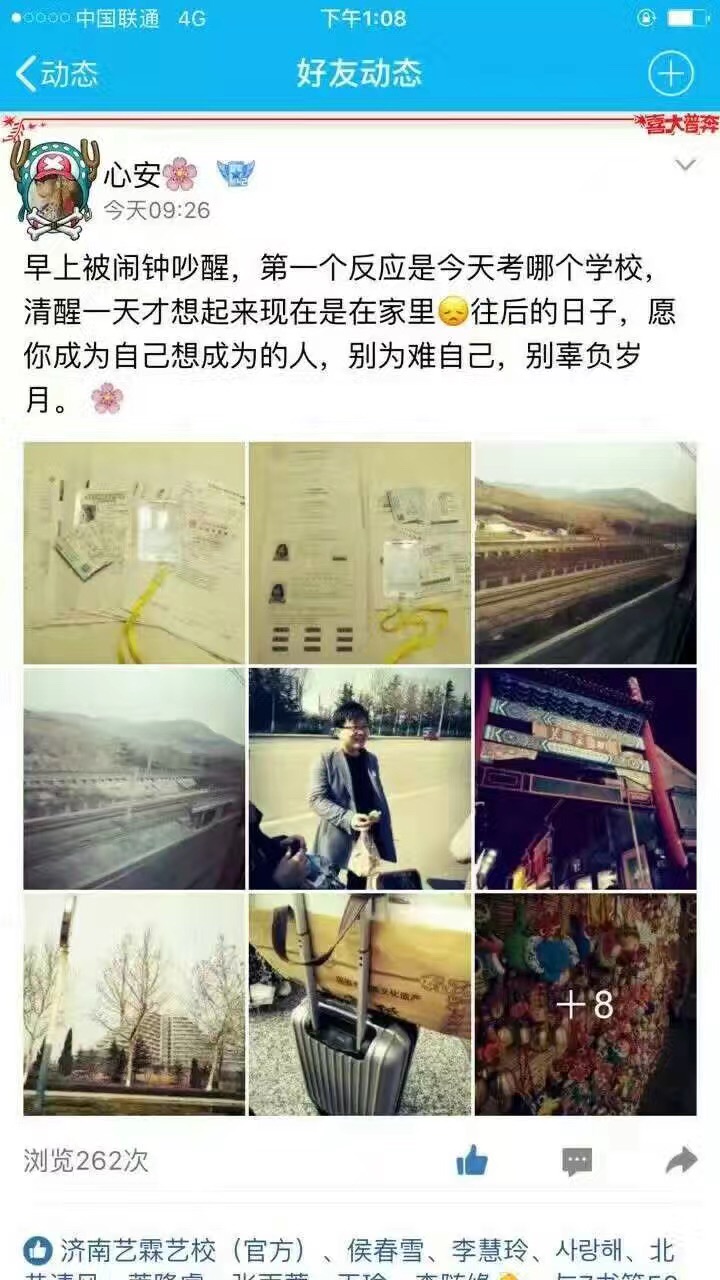
Task: View the +8 more photos tile
Action: (x=585, y=1004)
